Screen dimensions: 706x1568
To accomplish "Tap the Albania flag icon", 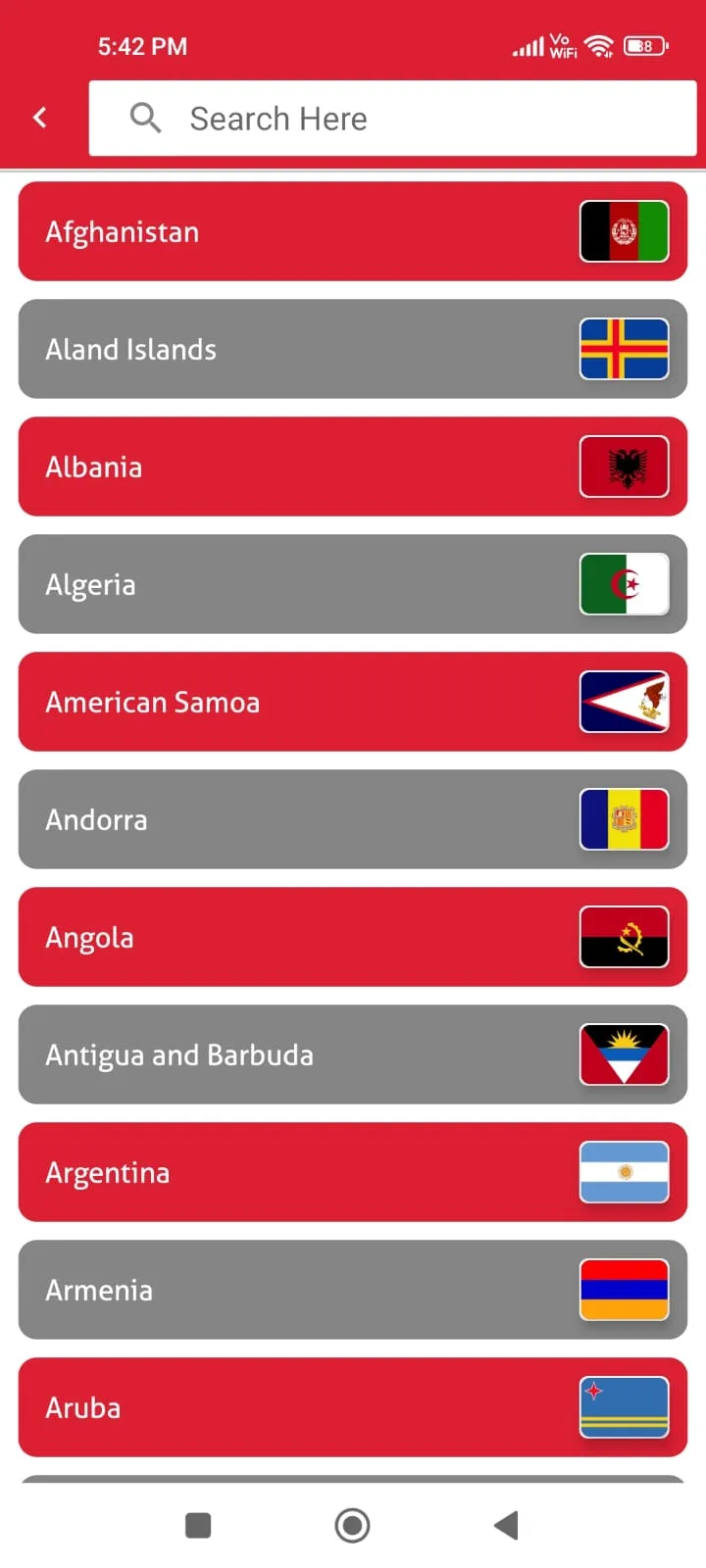I will tap(625, 466).
